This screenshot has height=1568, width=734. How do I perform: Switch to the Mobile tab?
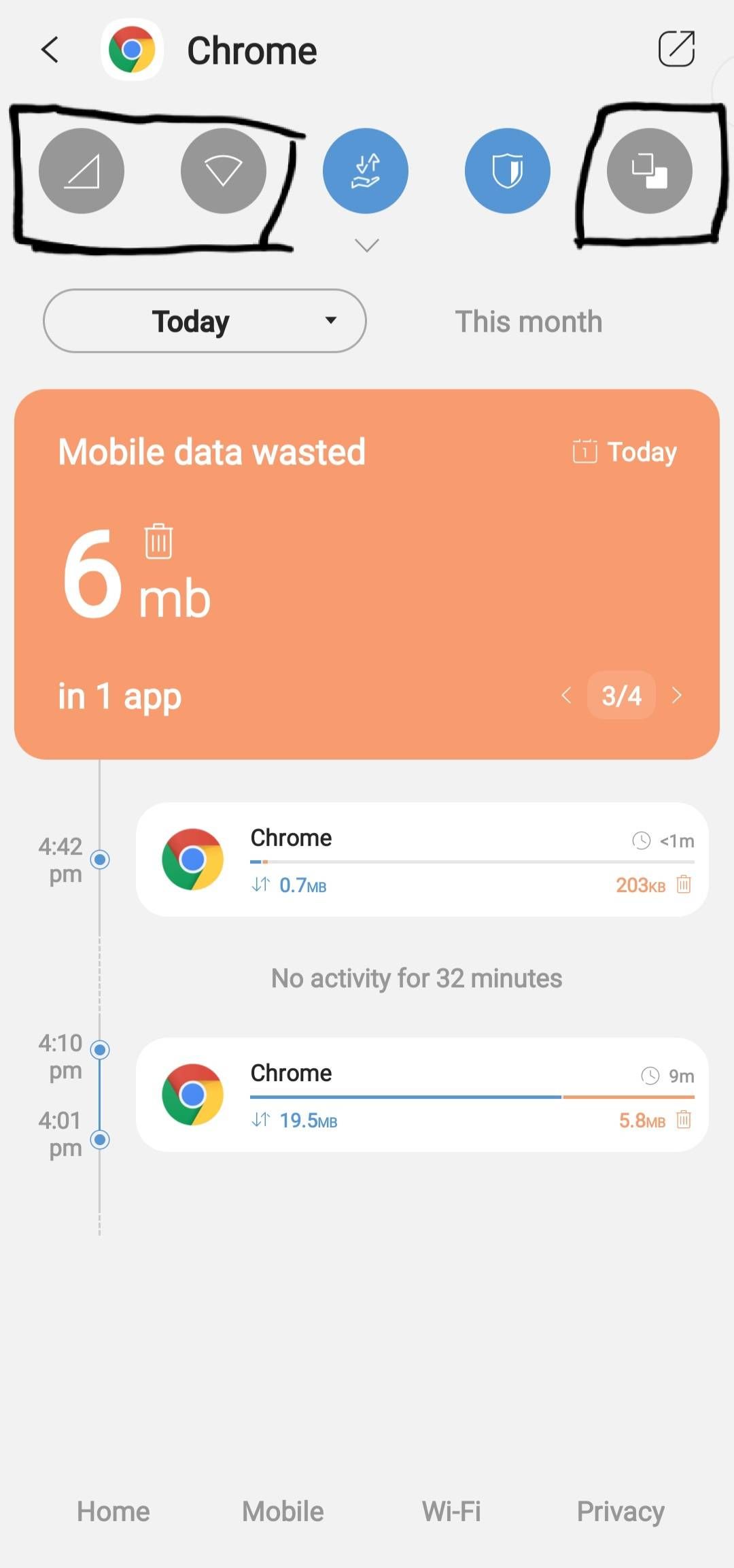(x=283, y=1511)
